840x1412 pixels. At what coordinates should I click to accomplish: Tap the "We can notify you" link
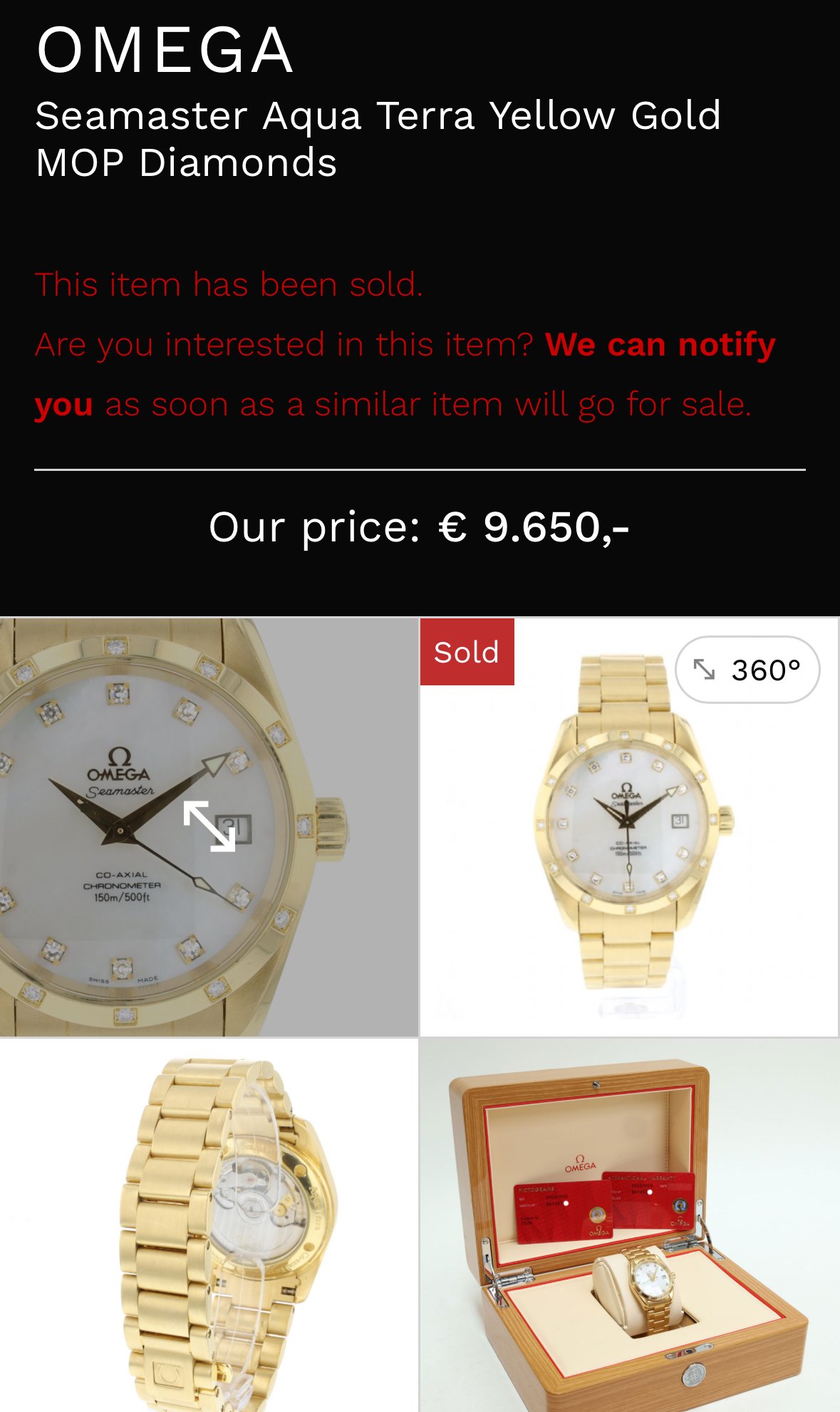(x=660, y=346)
